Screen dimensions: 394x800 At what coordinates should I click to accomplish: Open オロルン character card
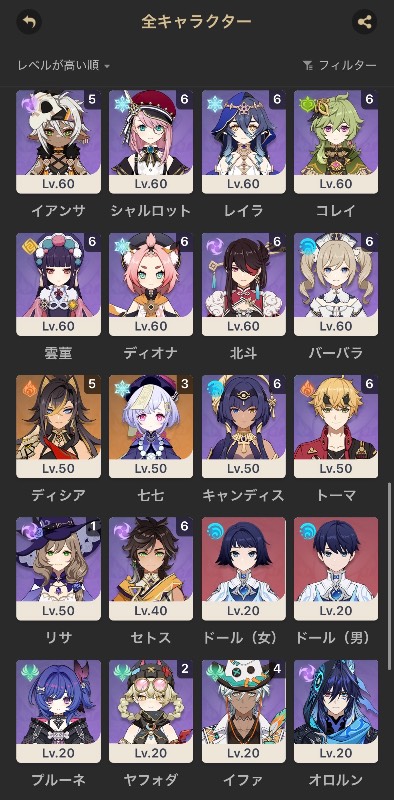pyautogui.click(x=336, y=711)
